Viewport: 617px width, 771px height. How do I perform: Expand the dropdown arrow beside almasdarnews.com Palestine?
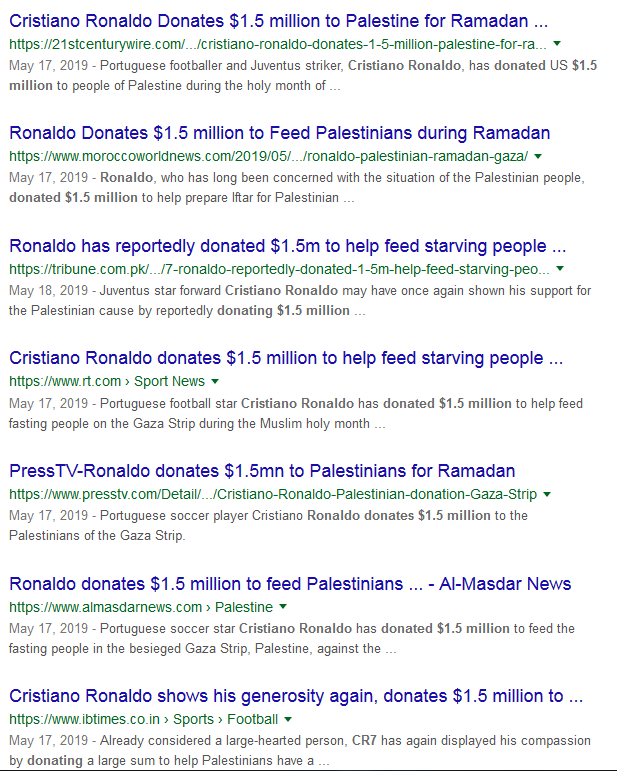[284, 607]
